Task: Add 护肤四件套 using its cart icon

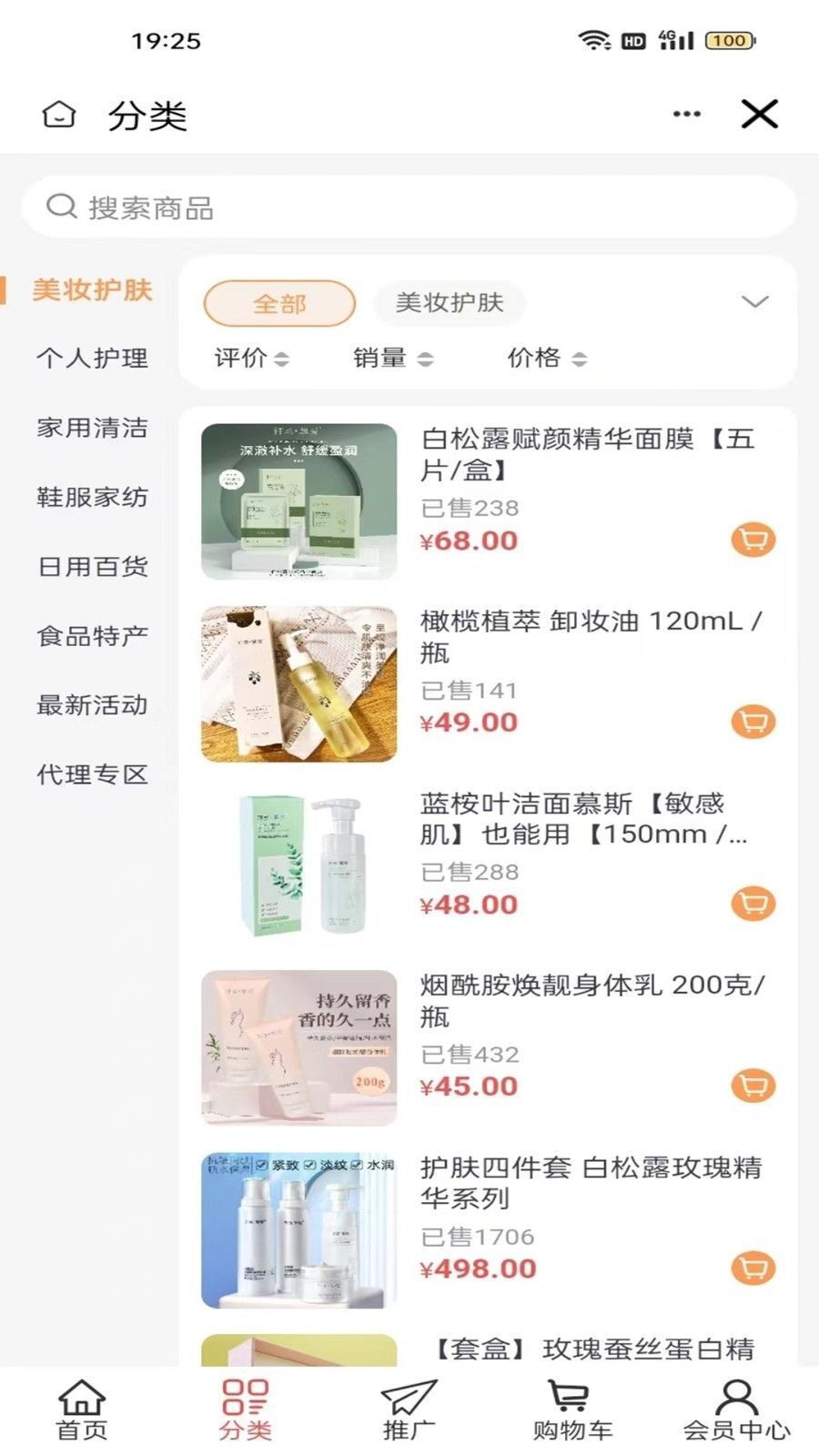Action: (x=752, y=1265)
